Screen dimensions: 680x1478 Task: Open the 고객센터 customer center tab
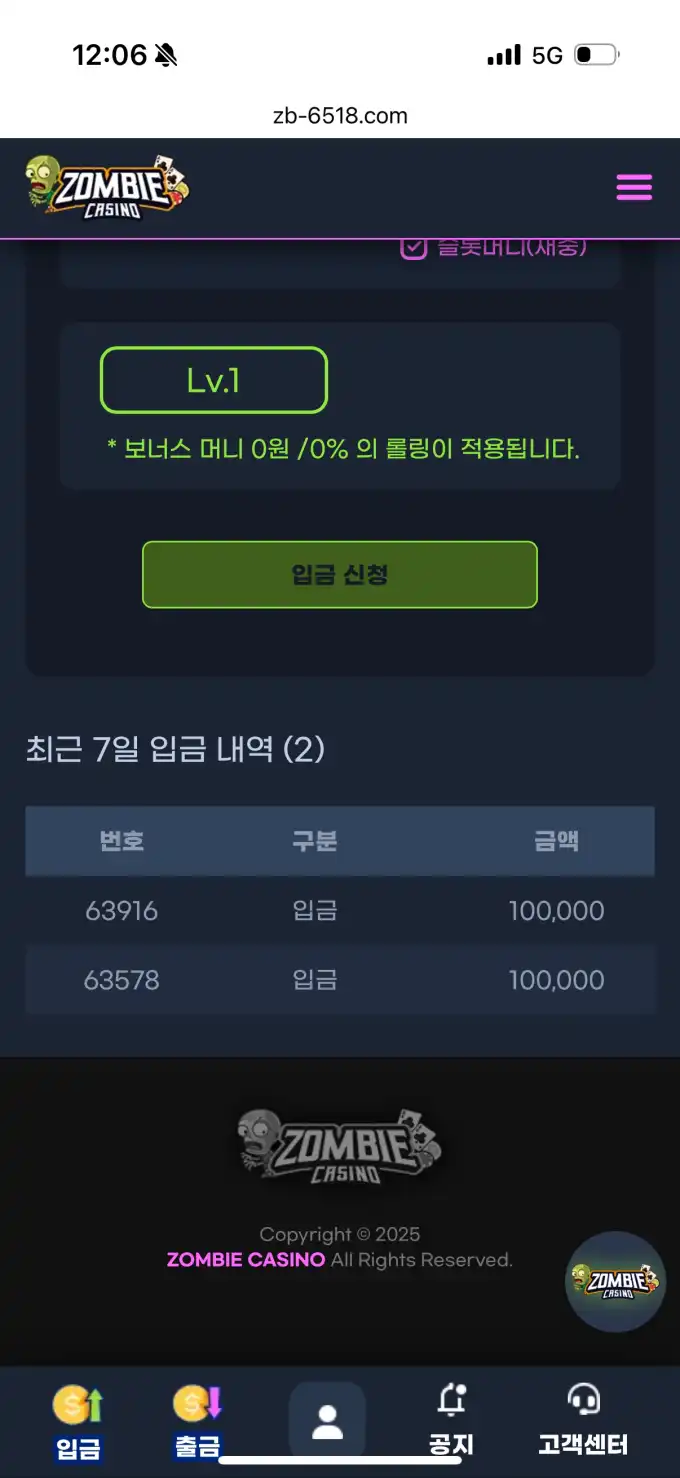click(583, 1422)
